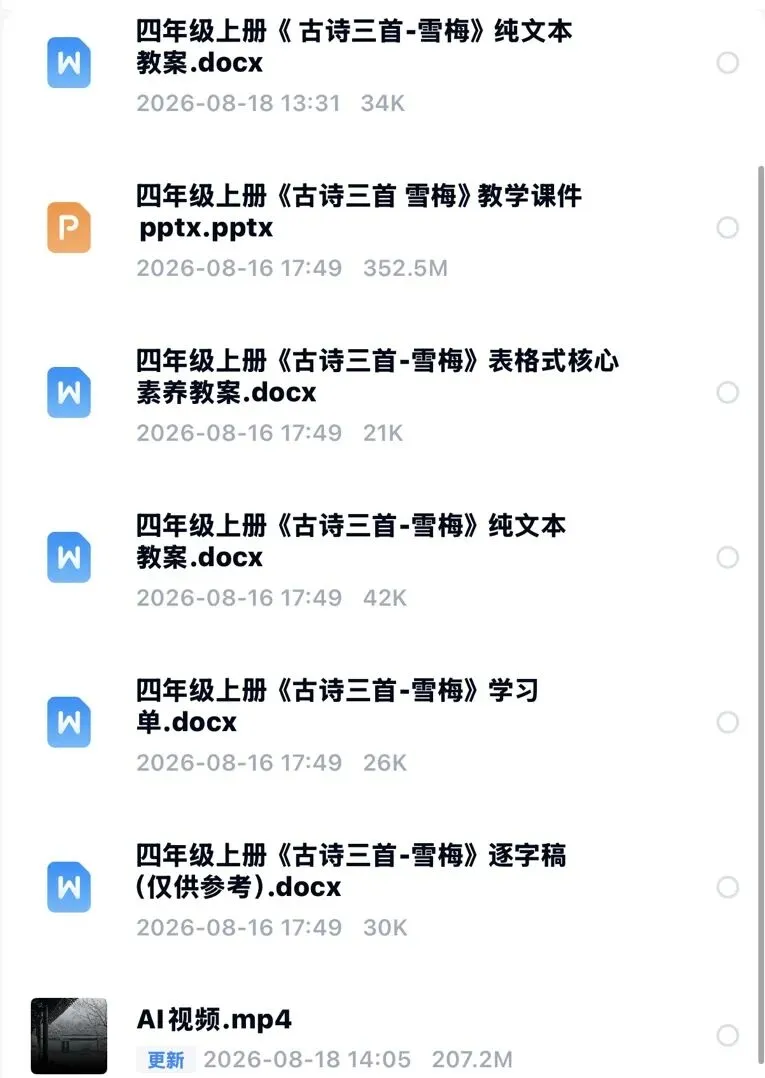Select the AI视频.mp4 circle

[727, 1035]
